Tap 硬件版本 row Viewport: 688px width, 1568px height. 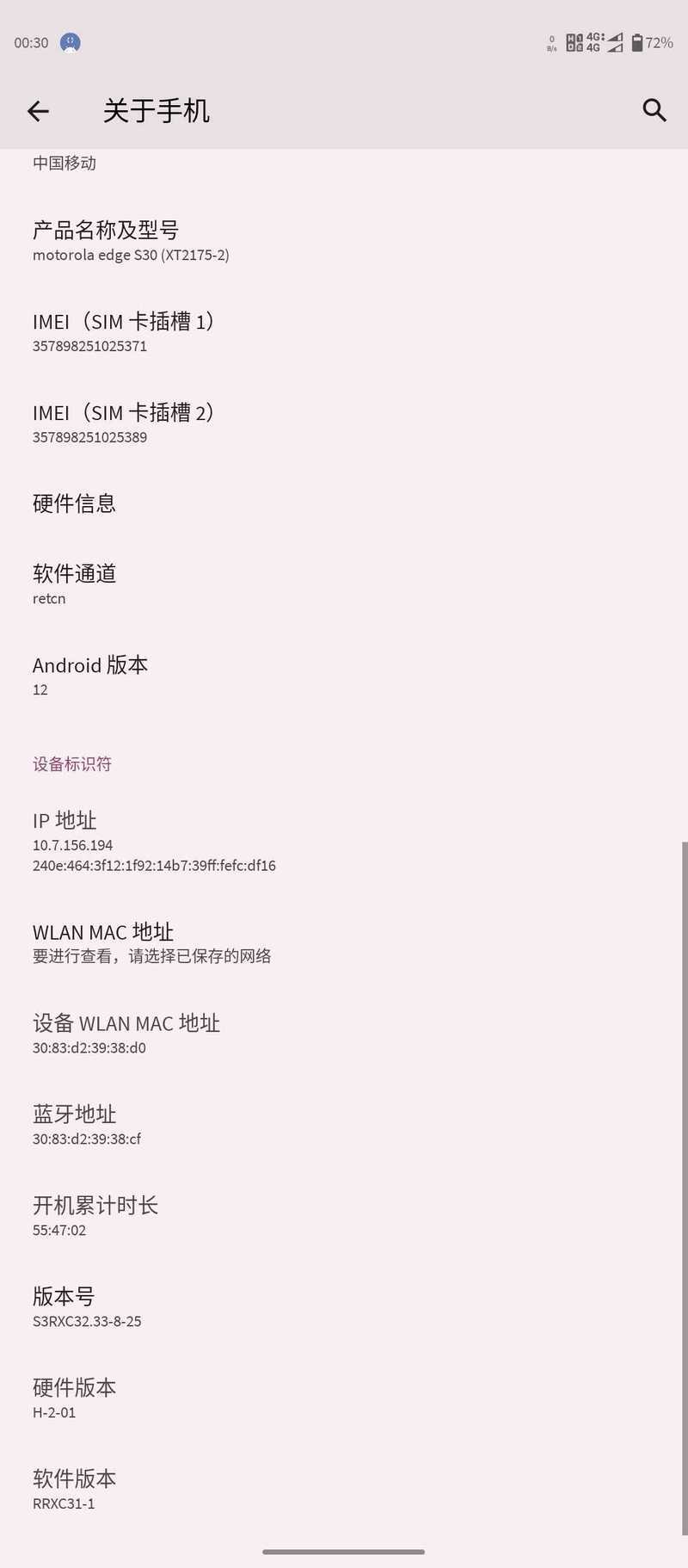tap(344, 1398)
